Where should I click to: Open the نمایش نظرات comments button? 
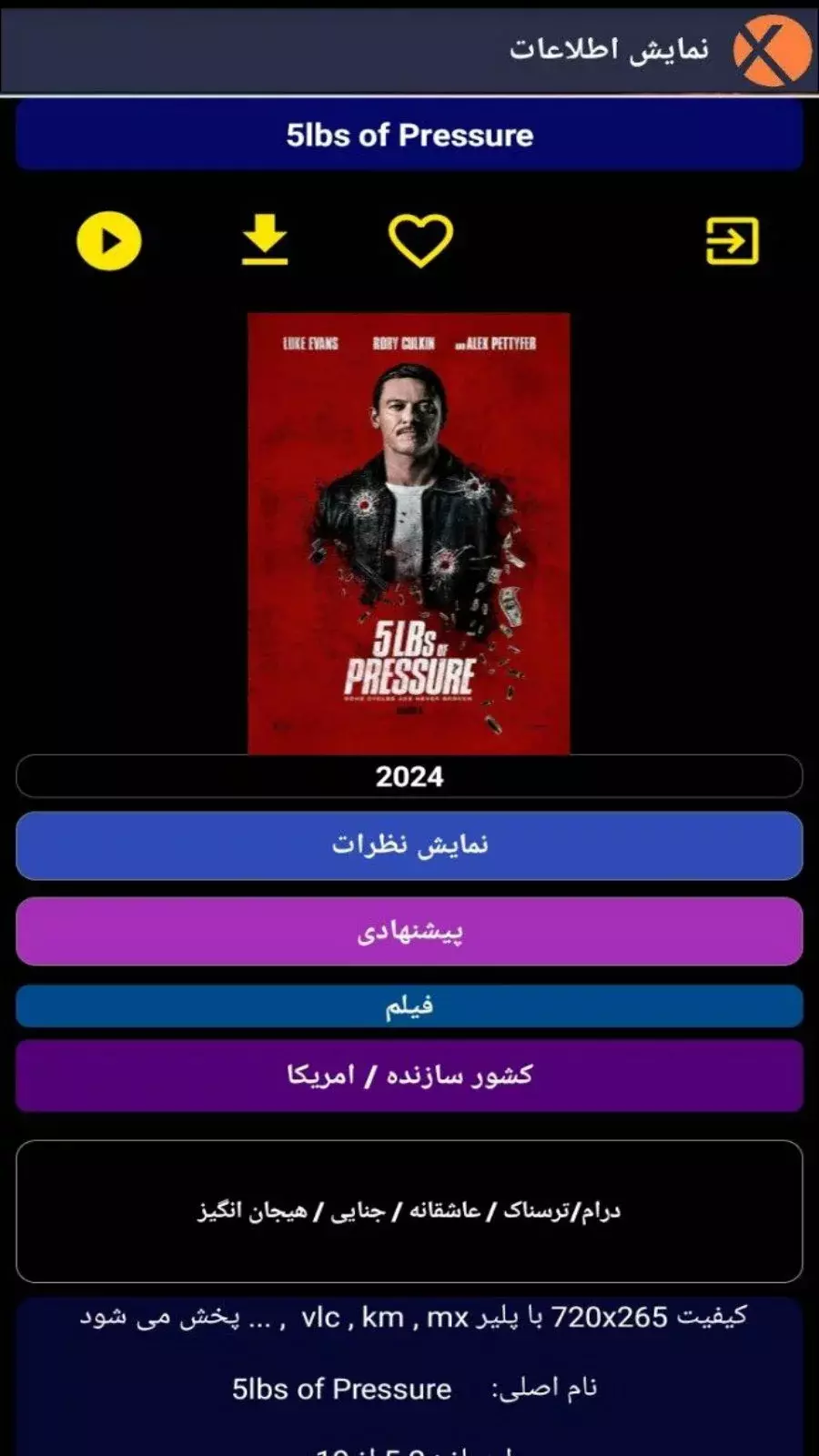[x=409, y=845]
